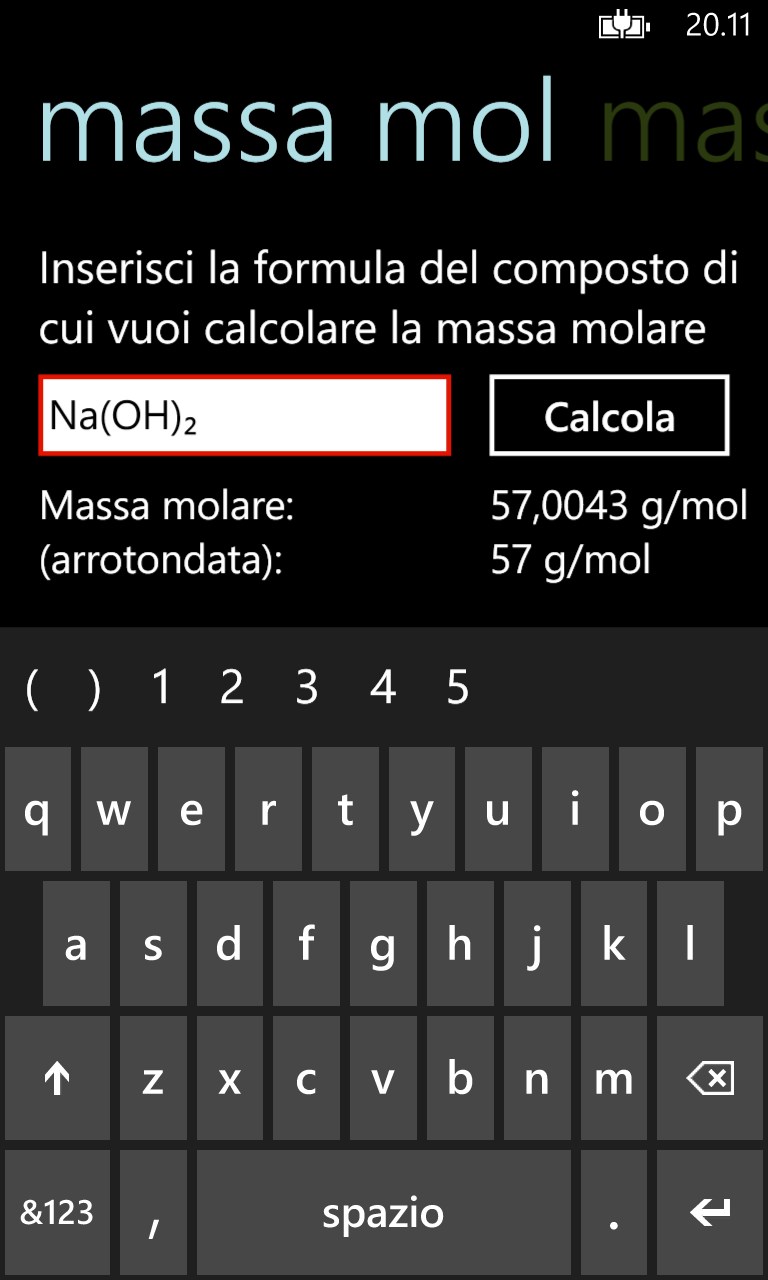Tap the number 2 in the shortcut row
Screen dimensions: 768x1280
(232, 688)
